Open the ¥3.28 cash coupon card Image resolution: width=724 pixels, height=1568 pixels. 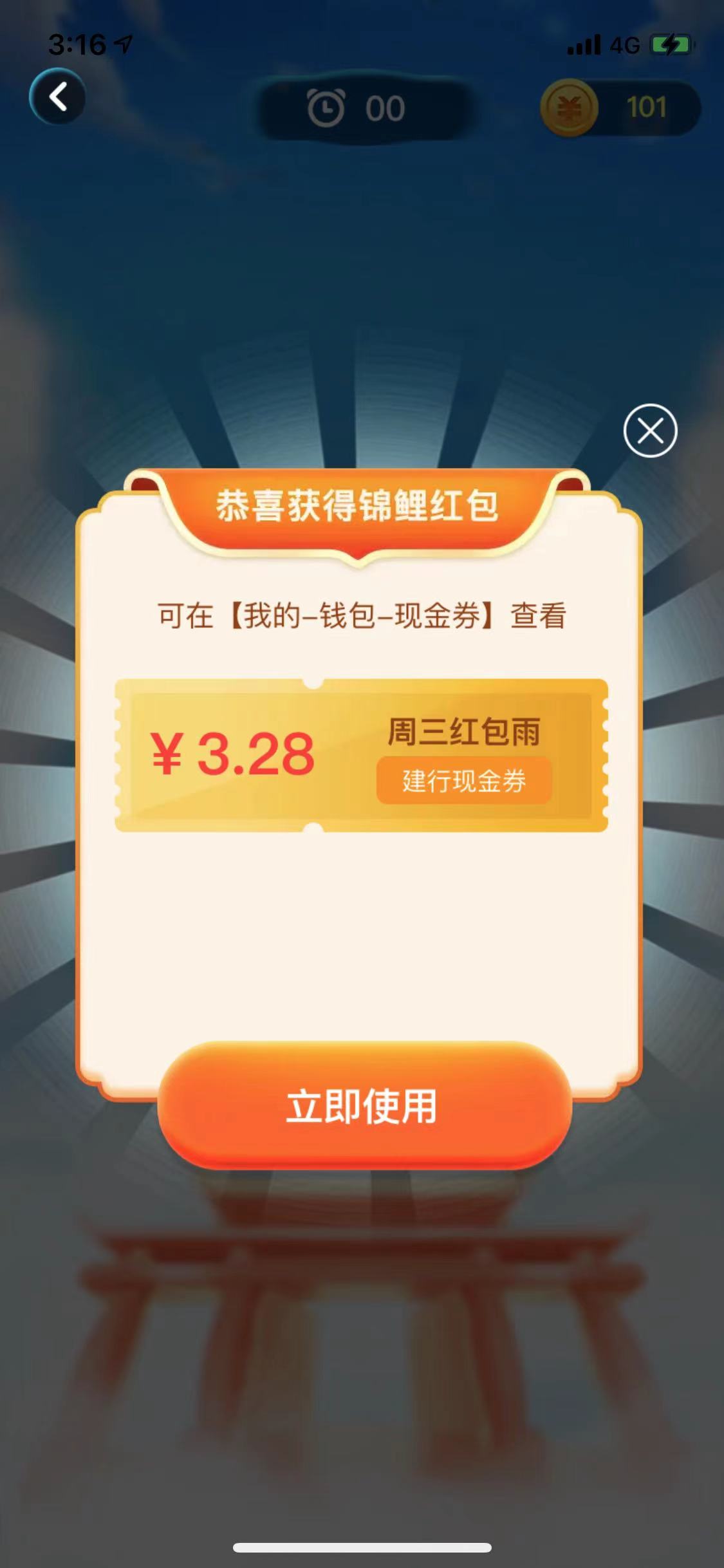click(x=361, y=755)
